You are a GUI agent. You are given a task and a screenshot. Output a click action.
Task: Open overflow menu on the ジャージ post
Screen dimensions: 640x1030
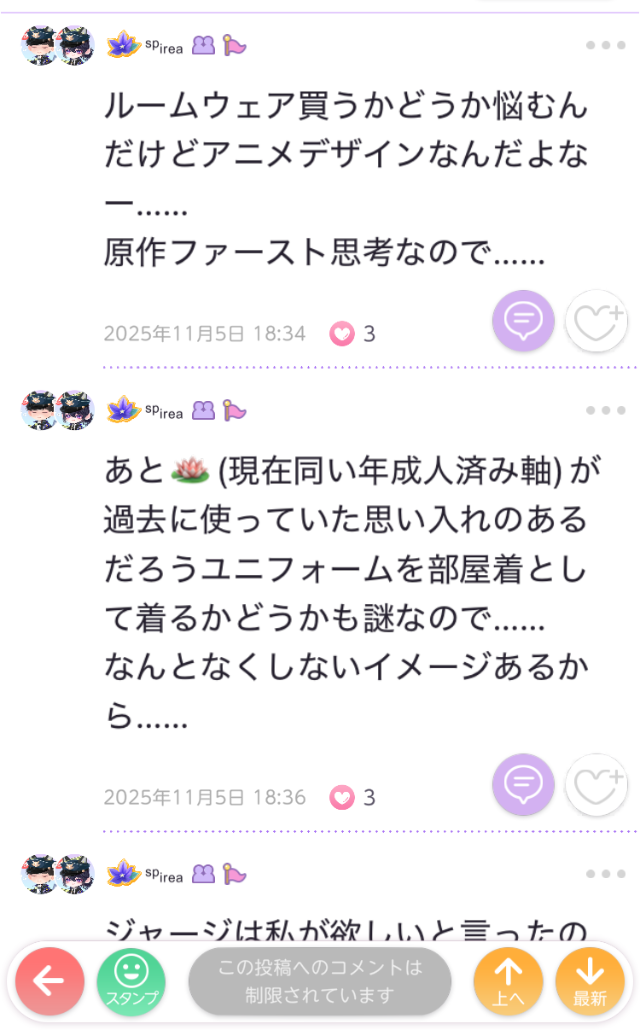point(605,875)
